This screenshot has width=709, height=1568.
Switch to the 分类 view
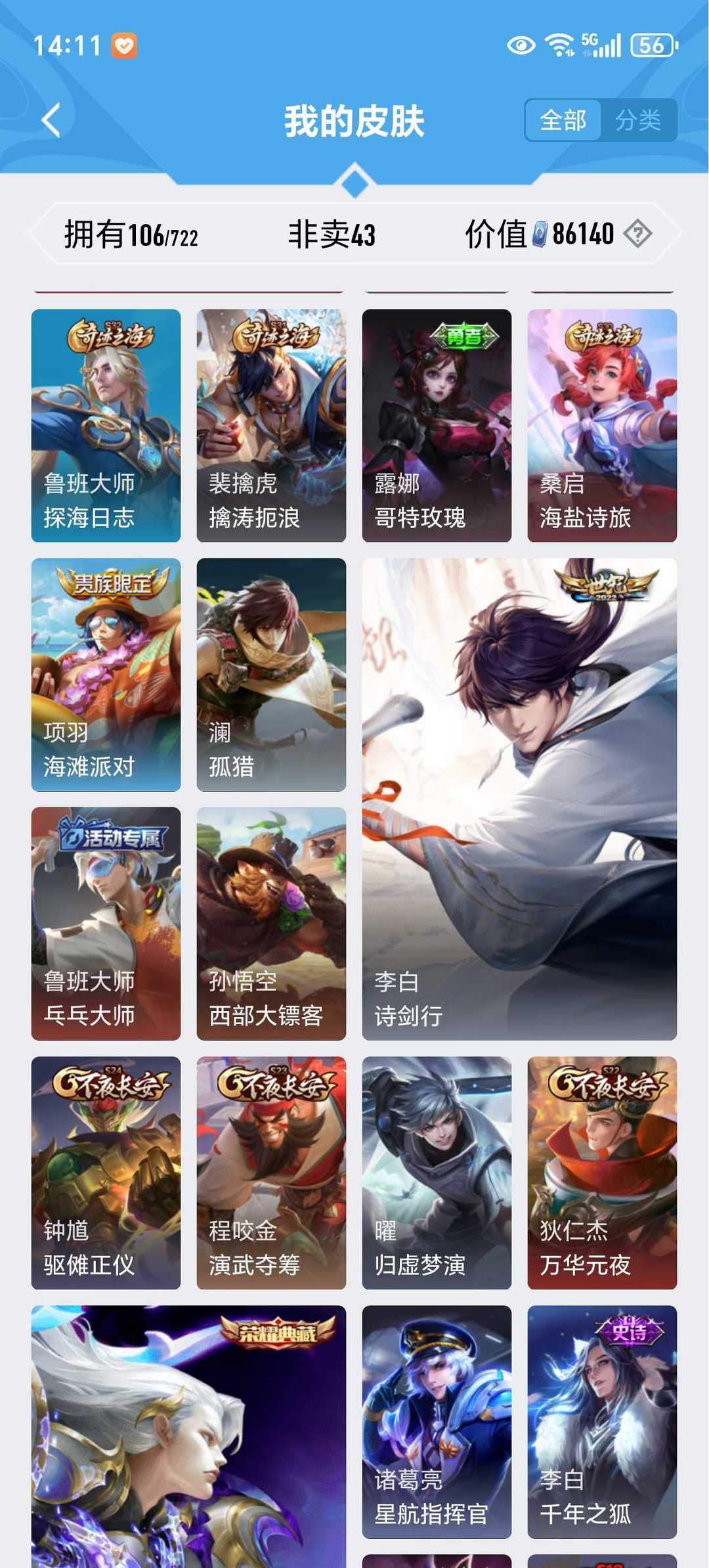(x=638, y=120)
